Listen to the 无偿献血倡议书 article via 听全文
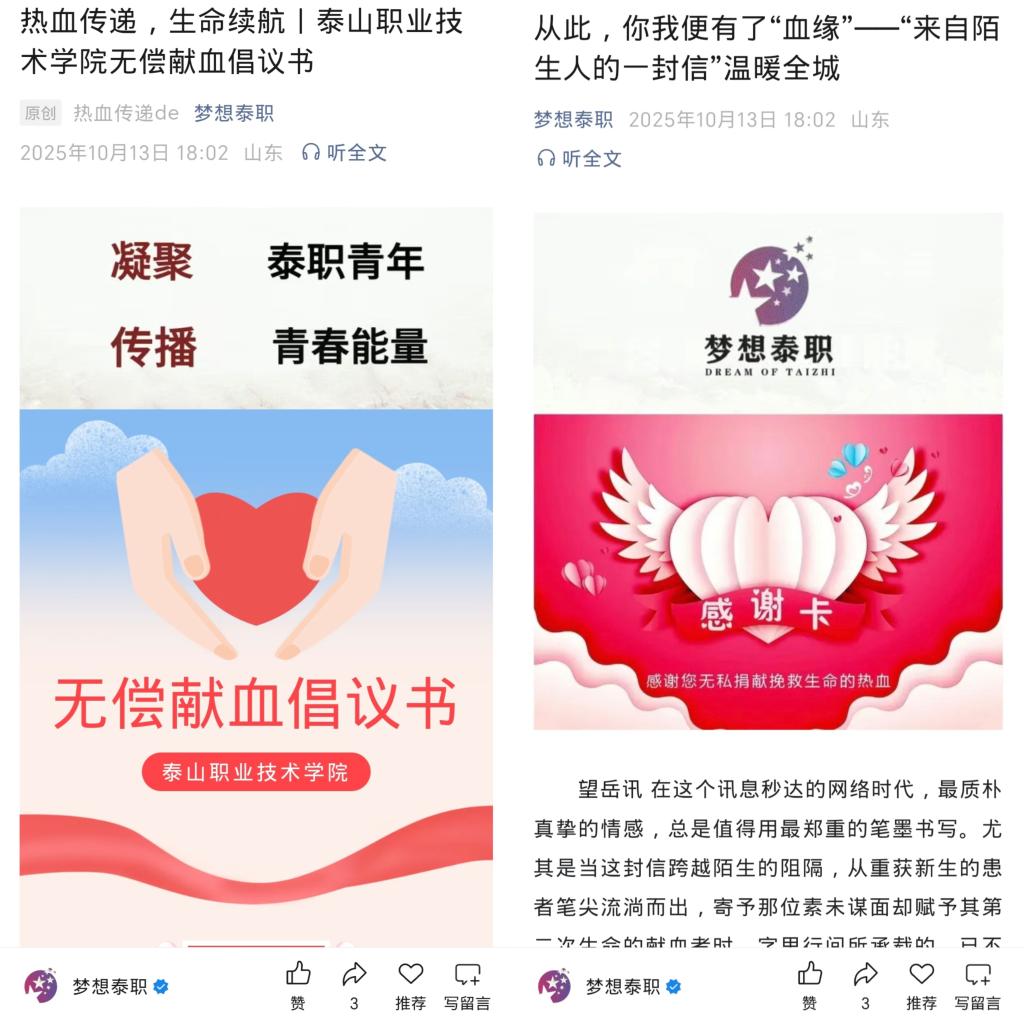Viewport: 1024px width, 1024px height. pyautogui.click(x=344, y=153)
